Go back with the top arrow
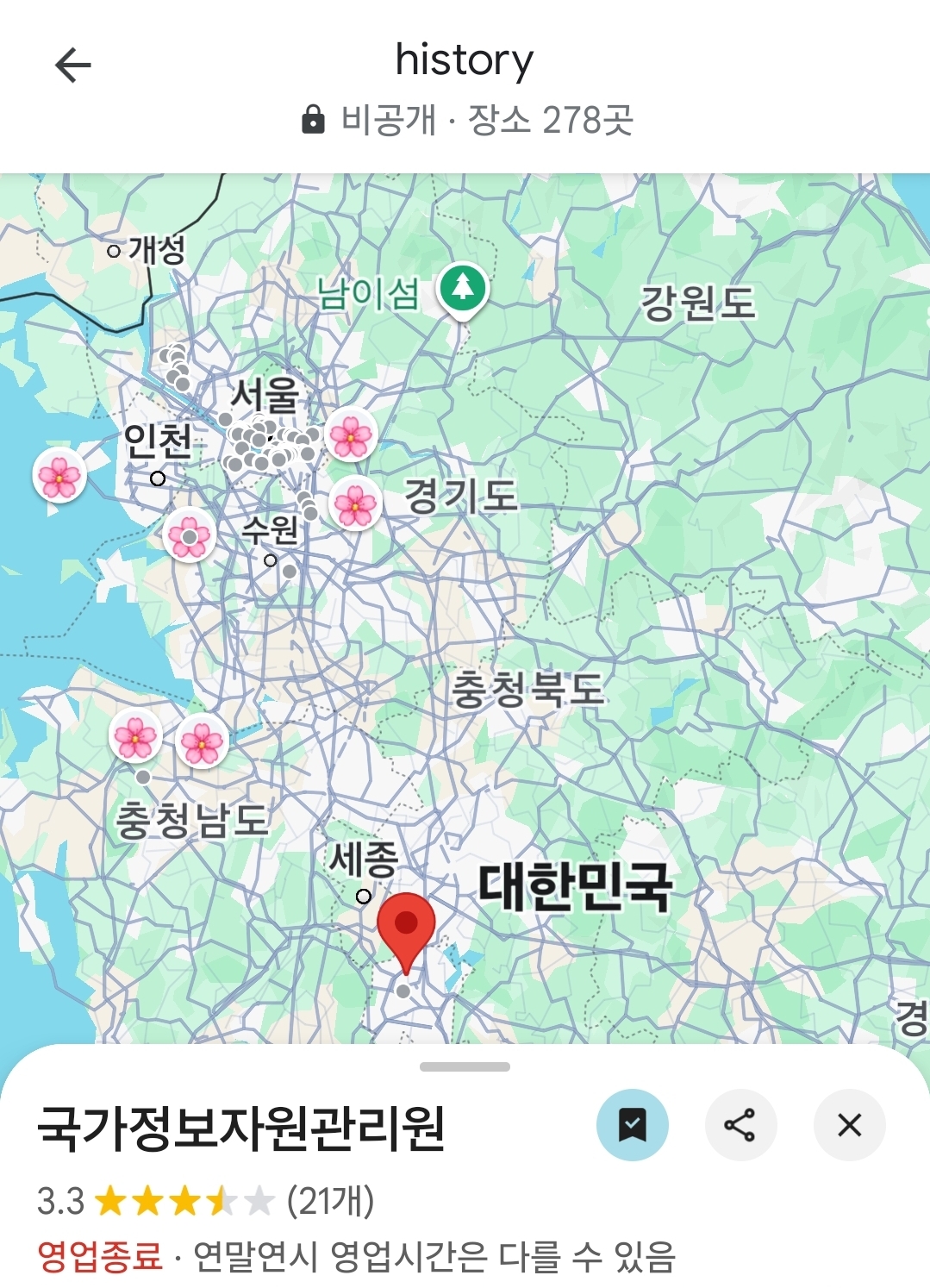Viewport: 930px width, 1288px height. tap(72, 66)
